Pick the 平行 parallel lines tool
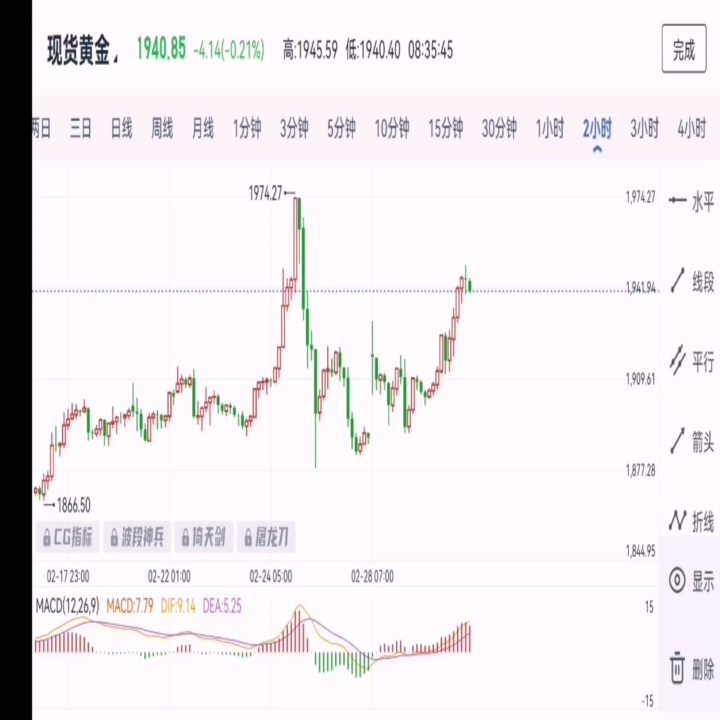Screen dimensions: 720x720 tap(692, 361)
